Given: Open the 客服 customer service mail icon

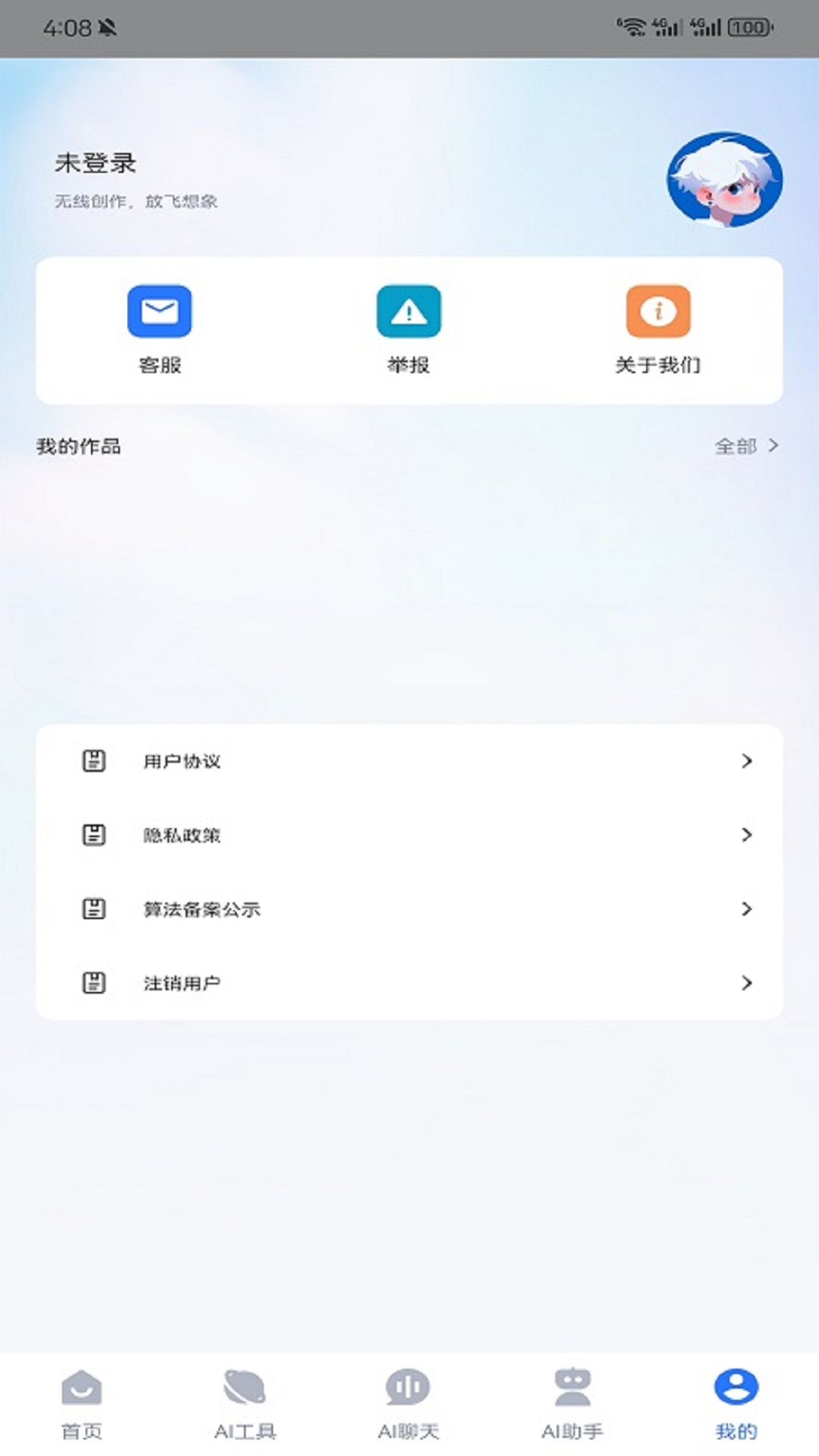Looking at the screenshot, I should point(161,311).
